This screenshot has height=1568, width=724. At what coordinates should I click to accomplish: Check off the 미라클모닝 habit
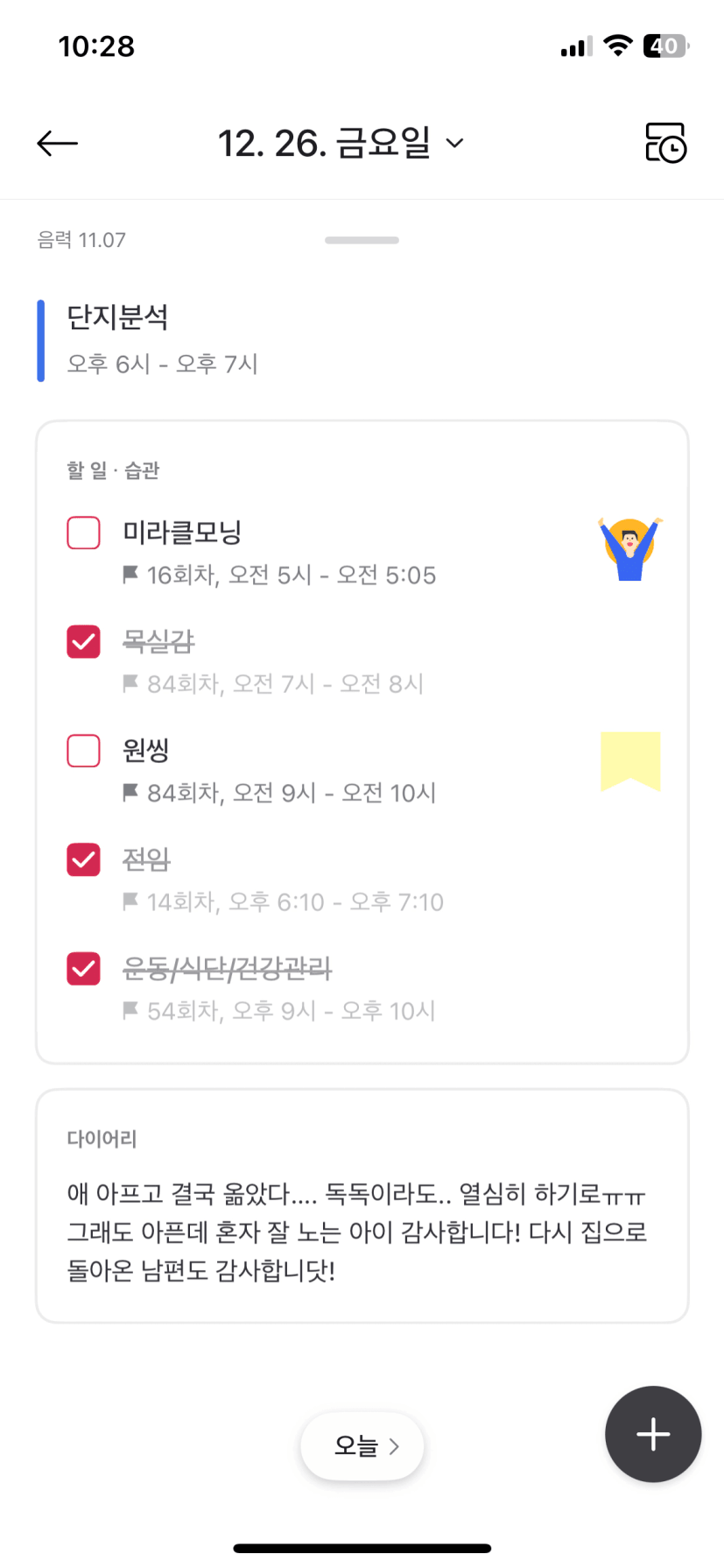tap(84, 533)
